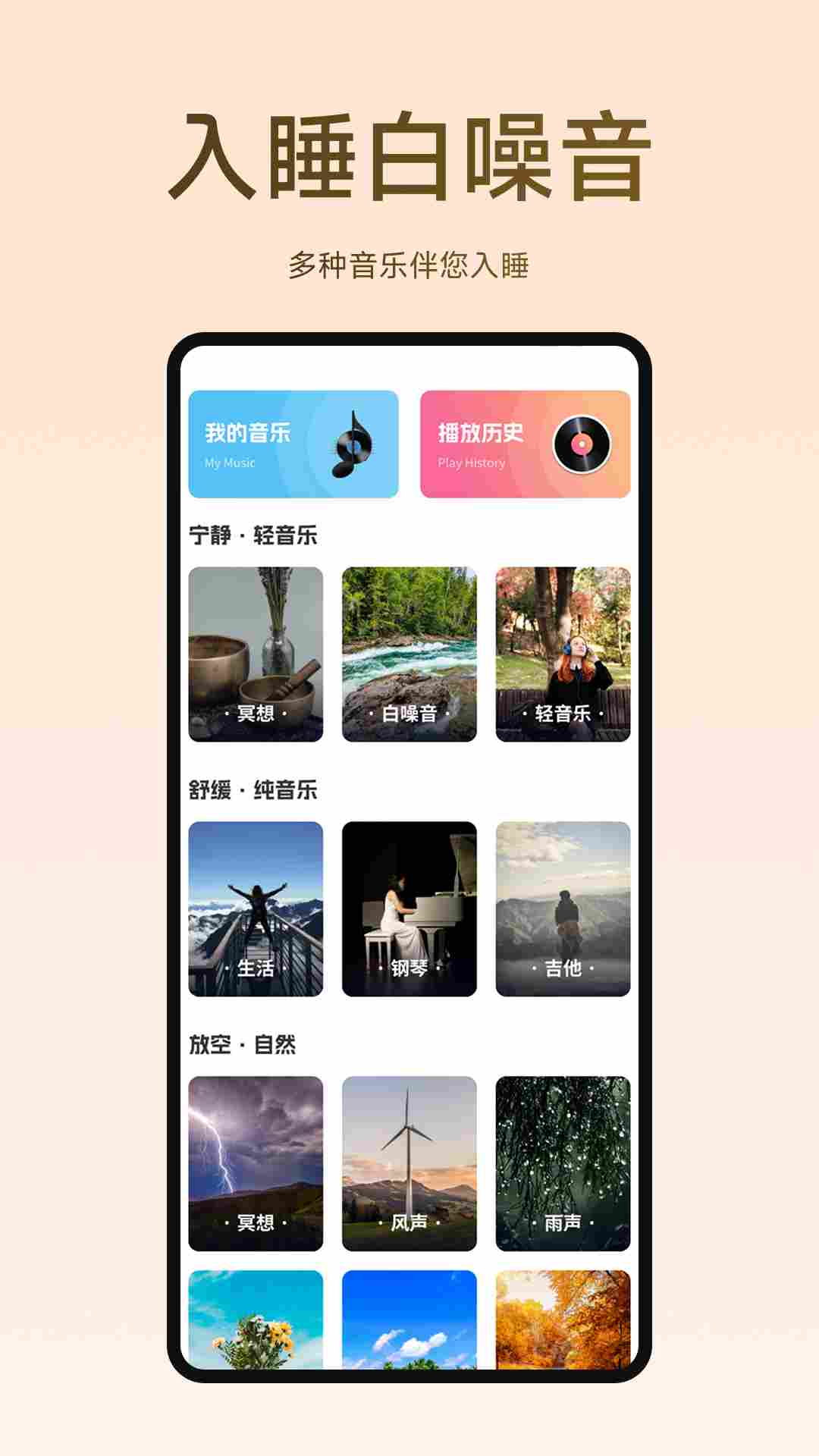Open the 生活 life sounds card
The image size is (819, 1456).
pos(255,910)
